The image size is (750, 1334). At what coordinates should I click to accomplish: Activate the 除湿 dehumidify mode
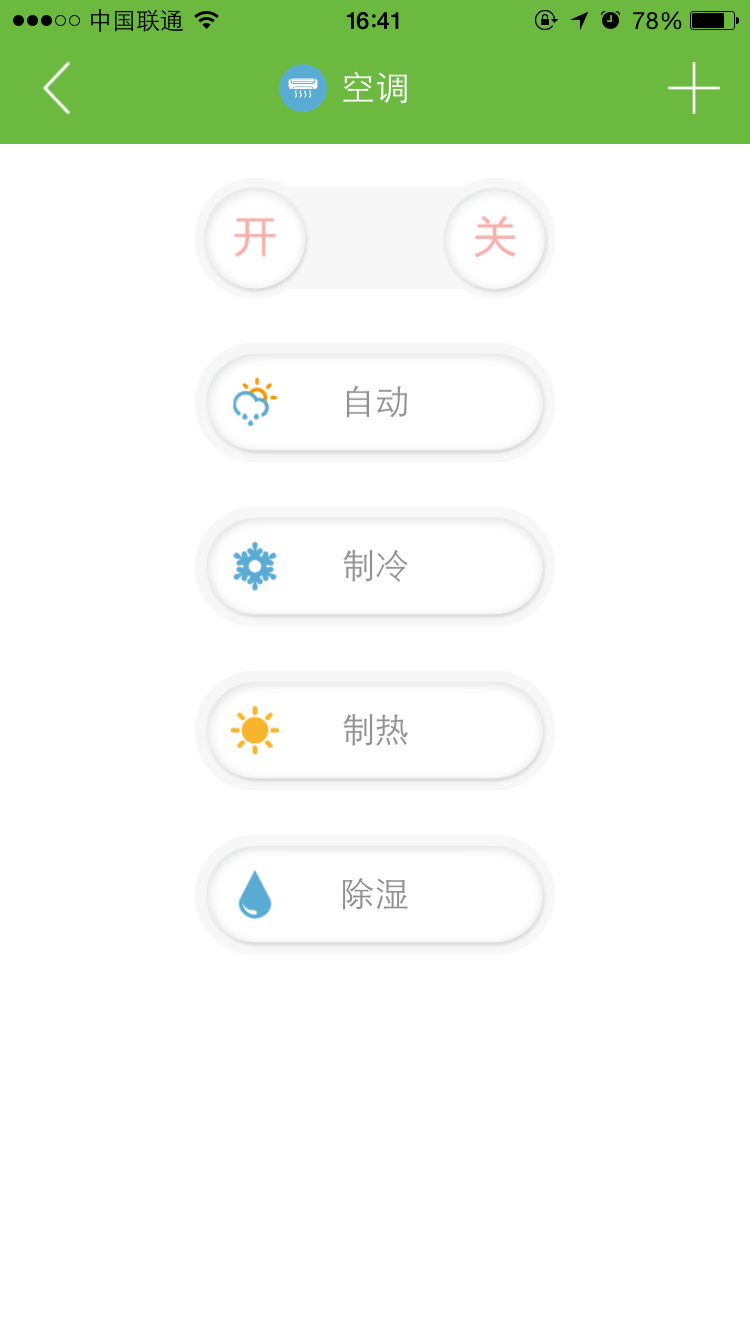375,894
